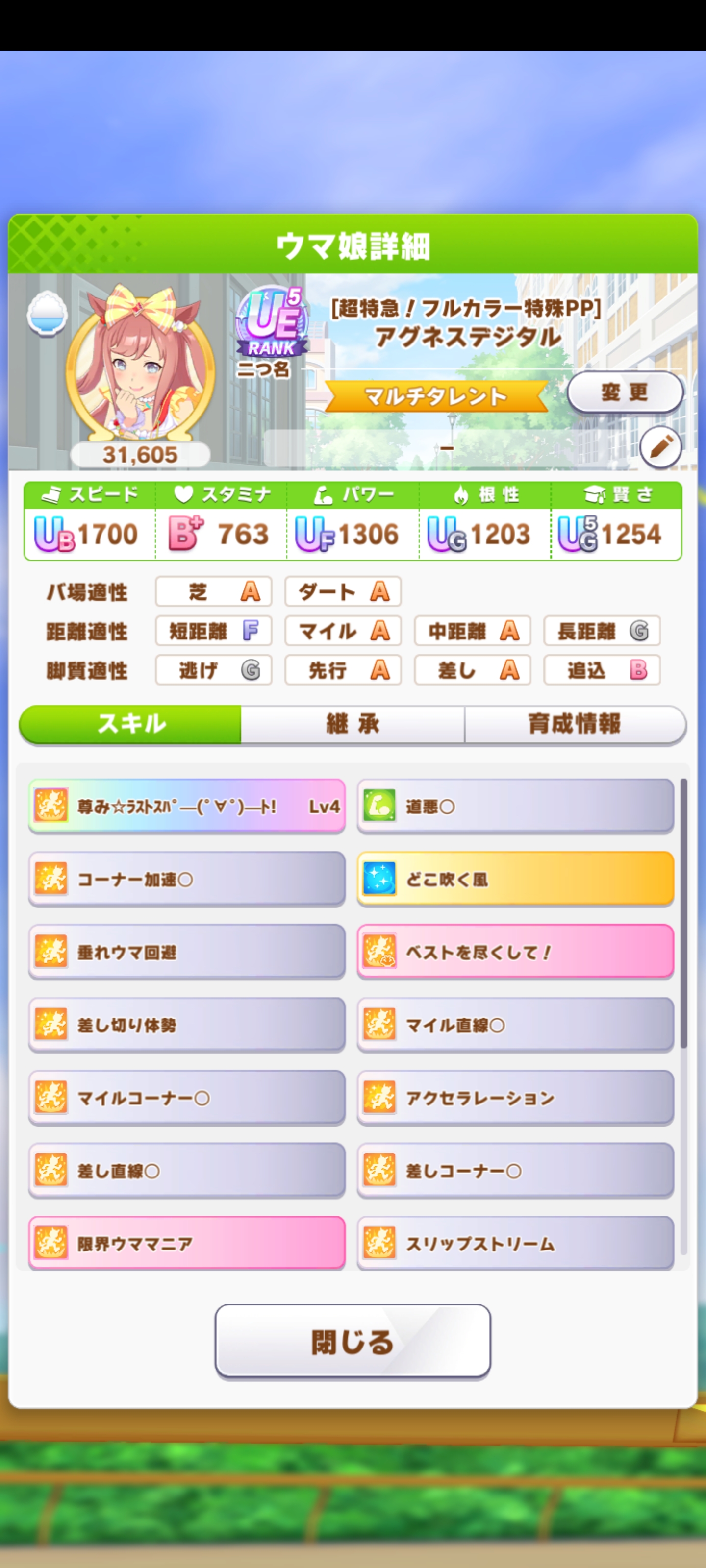View the 道悪○ skill
The image size is (706, 1568).
pos(515,807)
